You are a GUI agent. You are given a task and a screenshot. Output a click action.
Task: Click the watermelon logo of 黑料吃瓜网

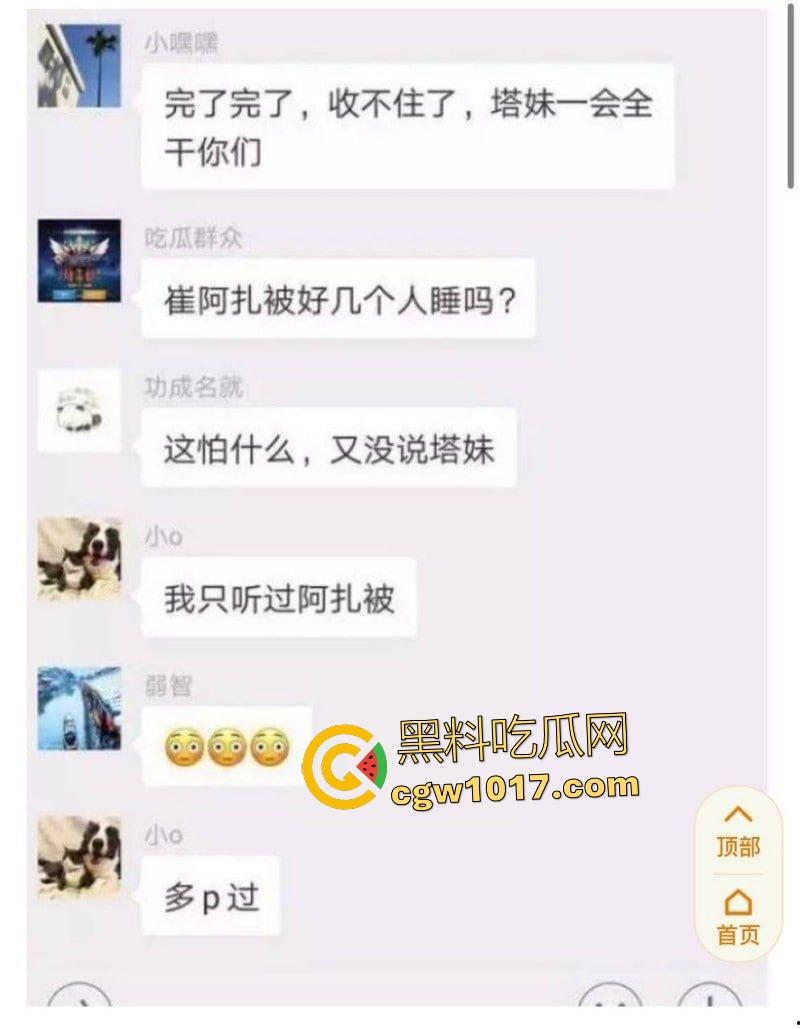[x=345, y=766]
